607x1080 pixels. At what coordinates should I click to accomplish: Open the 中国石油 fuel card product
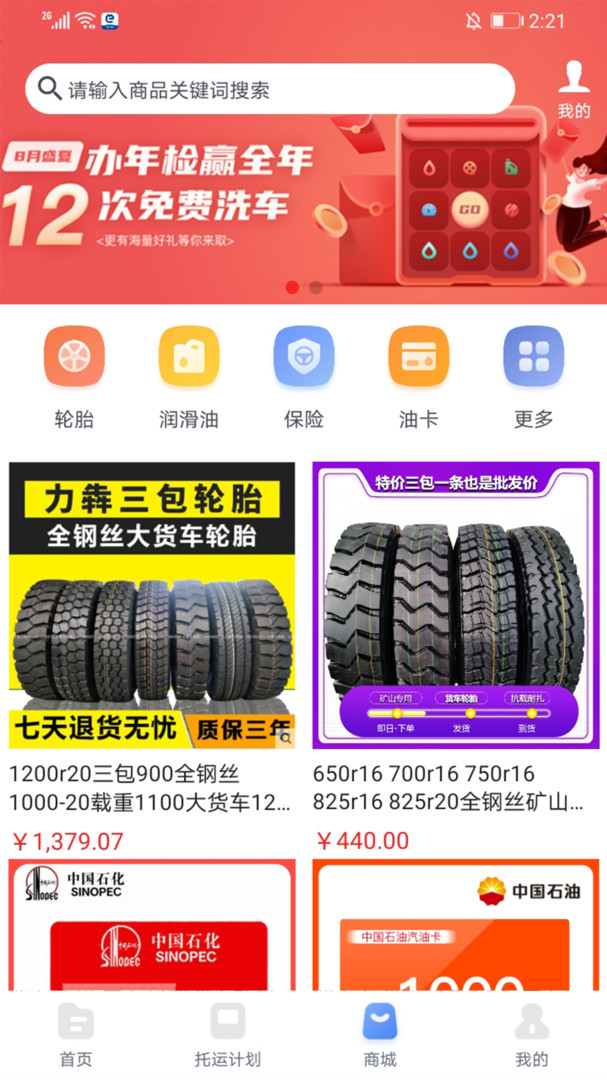coord(455,925)
